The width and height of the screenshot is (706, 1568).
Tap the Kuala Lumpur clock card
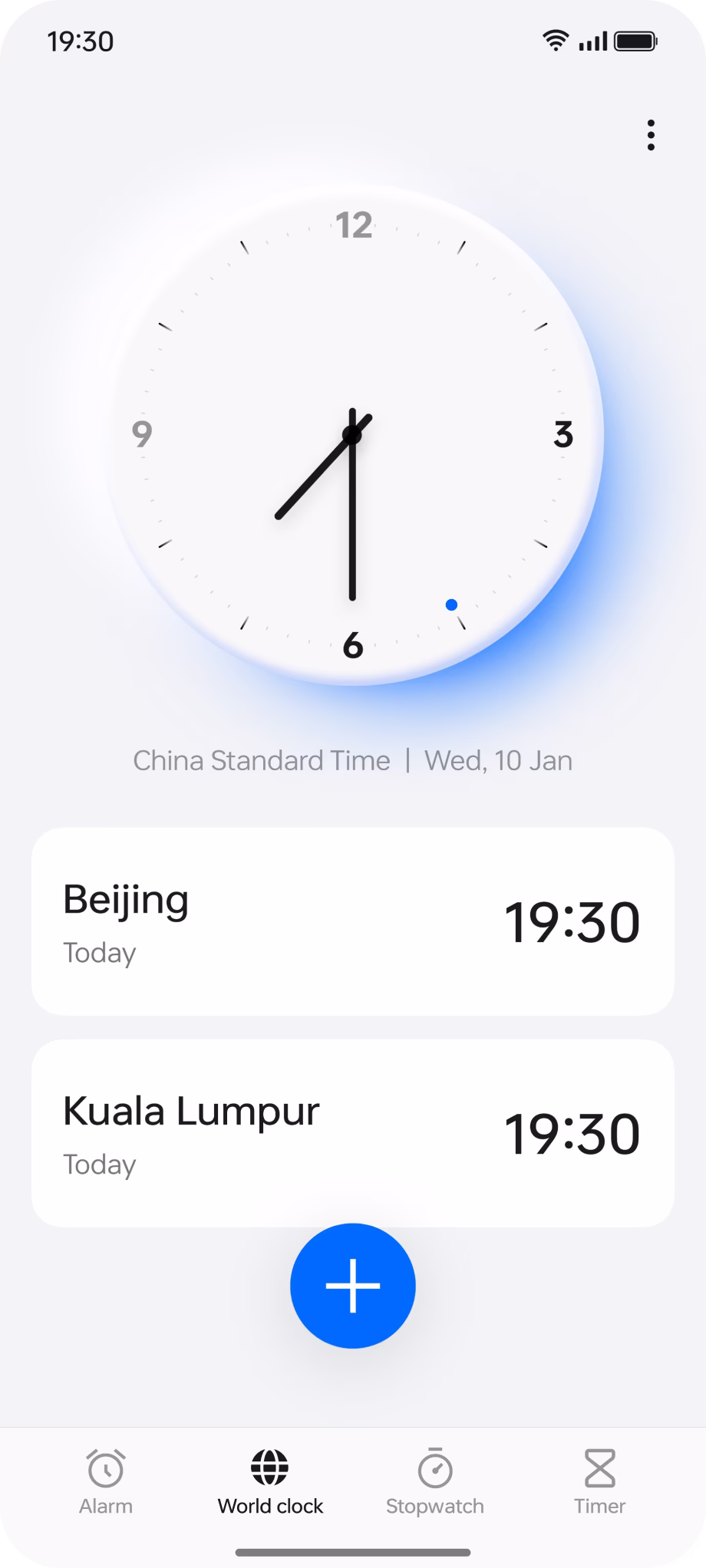point(353,1133)
